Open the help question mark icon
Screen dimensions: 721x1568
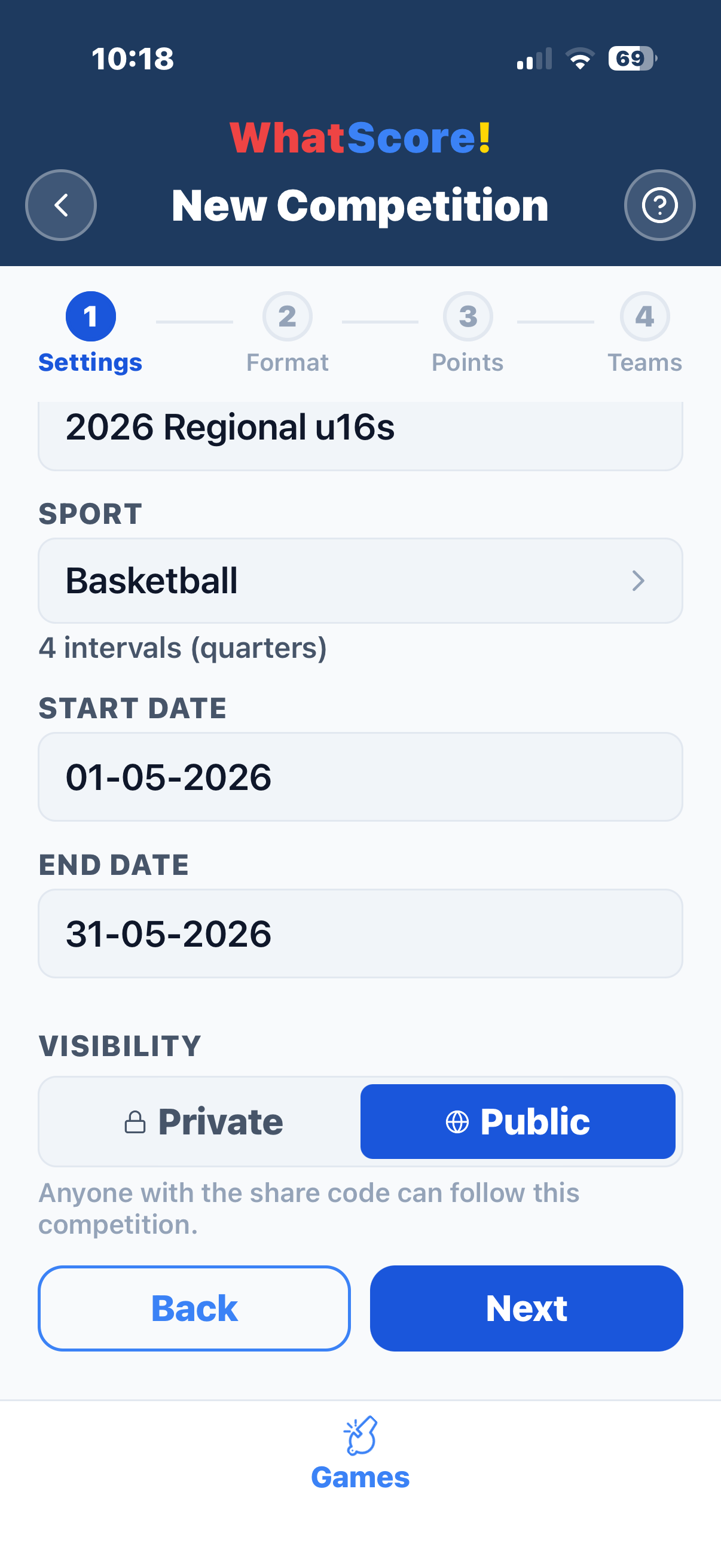pos(659,205)
